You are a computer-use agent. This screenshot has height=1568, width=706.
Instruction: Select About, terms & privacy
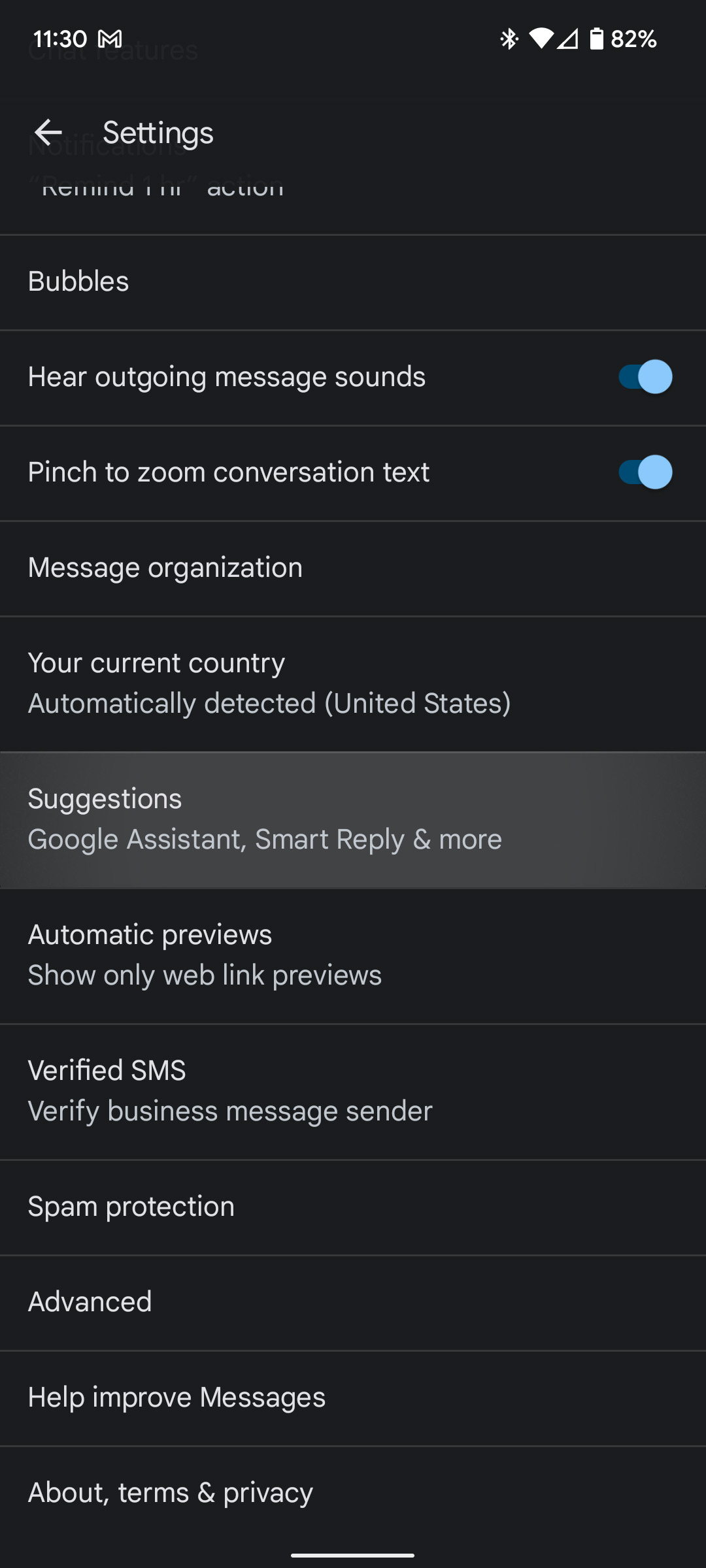(x=353, y=1492)
